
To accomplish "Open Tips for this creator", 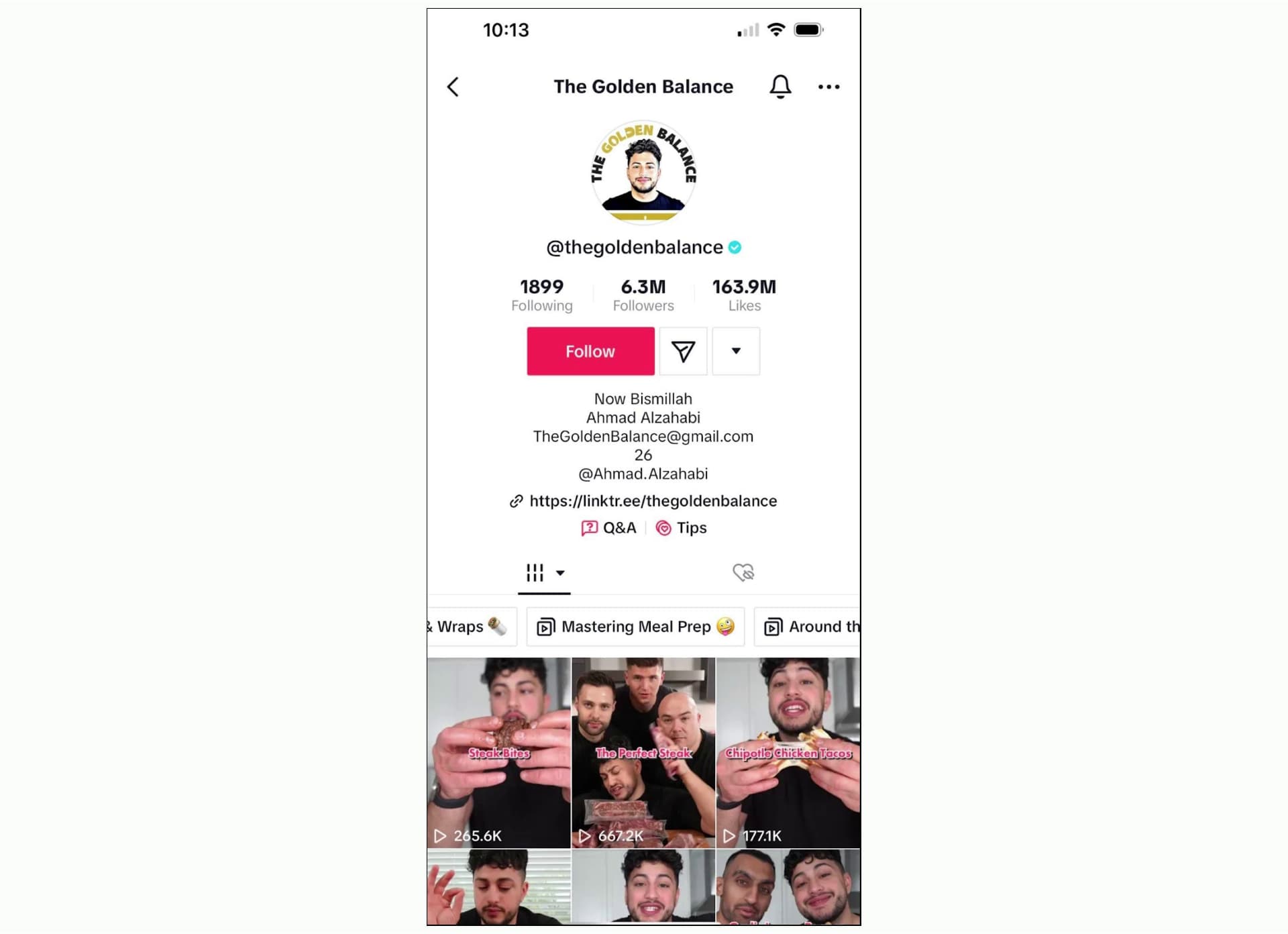I will pos(682,528).
